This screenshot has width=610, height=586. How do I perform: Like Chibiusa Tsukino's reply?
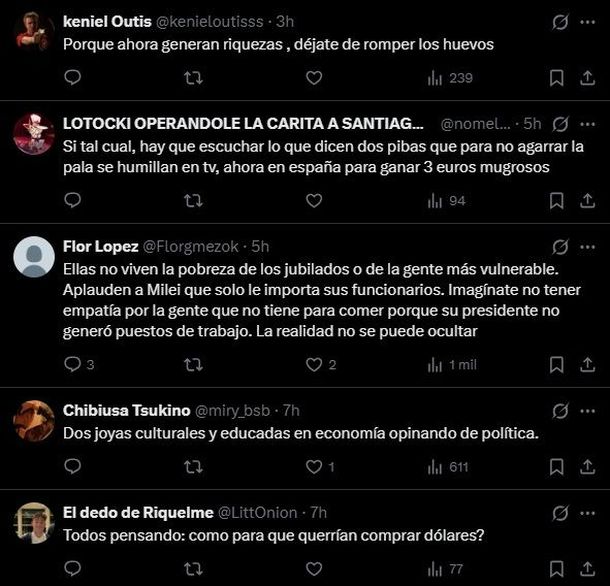314,467
